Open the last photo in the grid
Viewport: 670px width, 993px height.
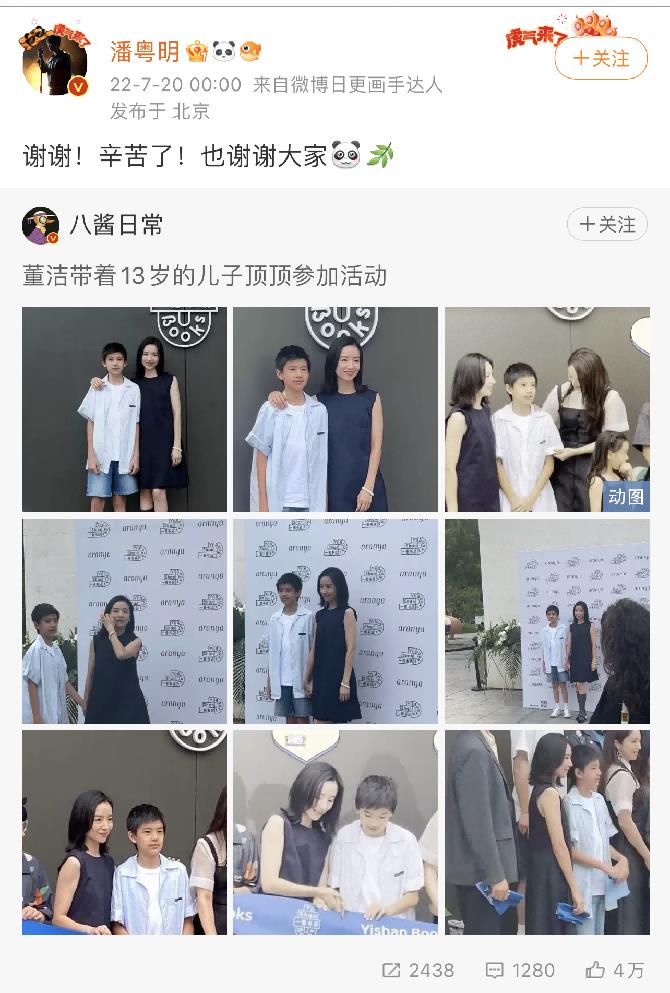547,832
